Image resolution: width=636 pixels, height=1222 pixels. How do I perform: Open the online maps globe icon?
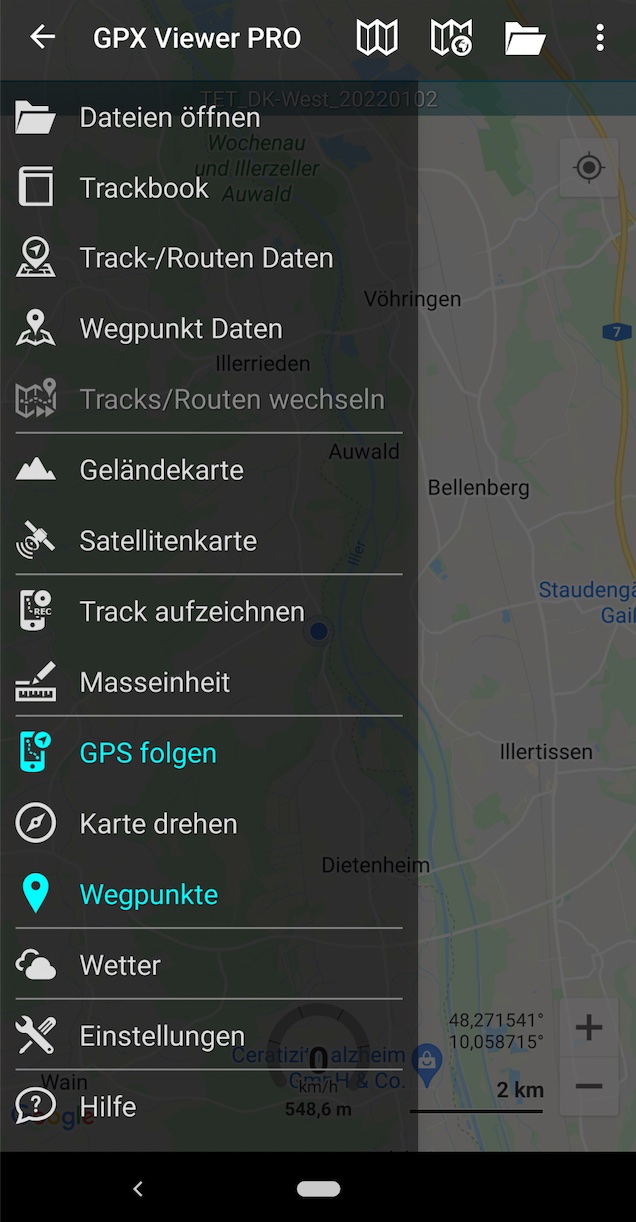tap(451, 38)
